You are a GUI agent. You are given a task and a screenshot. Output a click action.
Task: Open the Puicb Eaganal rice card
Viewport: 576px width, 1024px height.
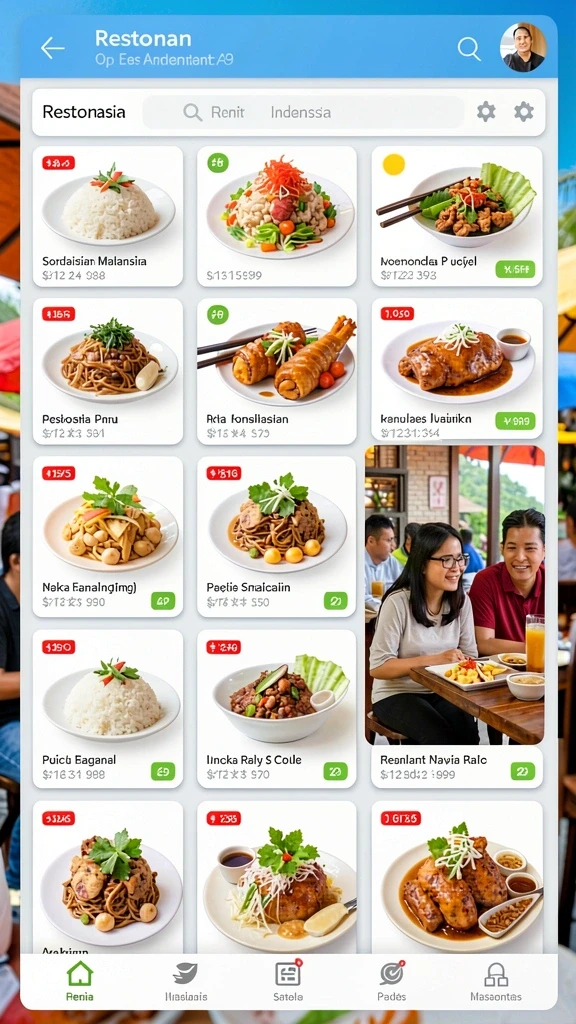[x=108, y=709]
